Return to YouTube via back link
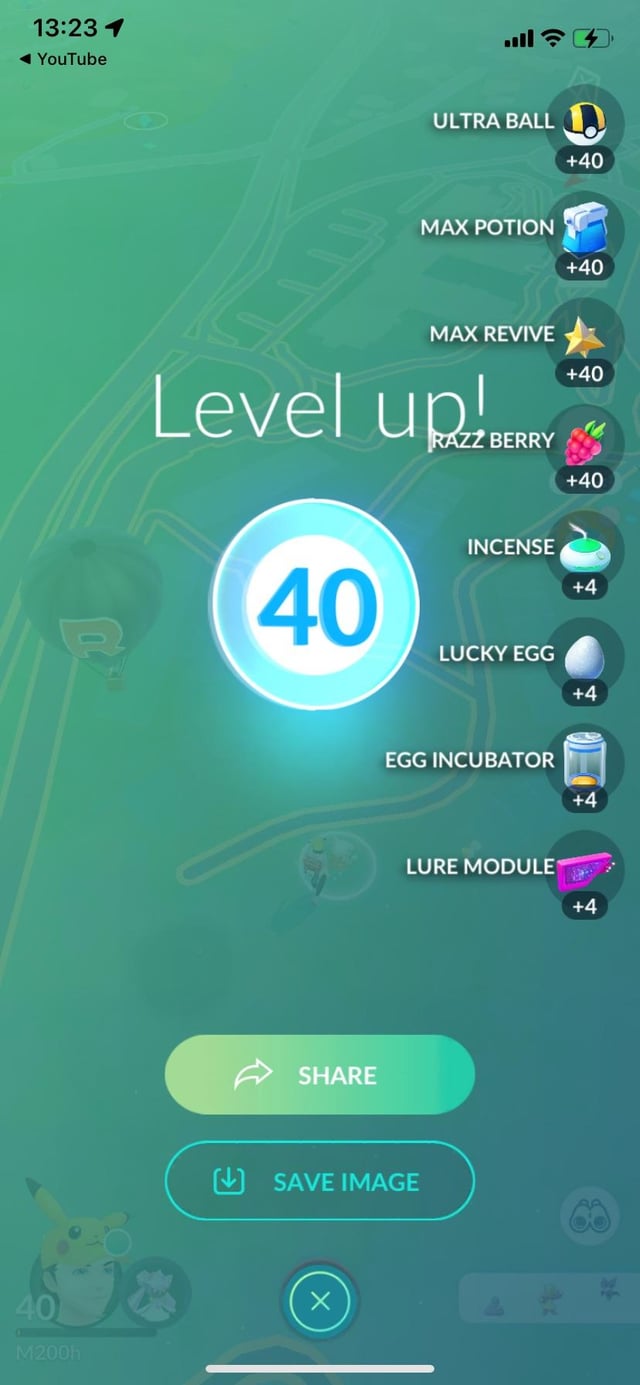Image resolution: width=640 pixels, height=1385 pixels. click(x=62, y=59)
